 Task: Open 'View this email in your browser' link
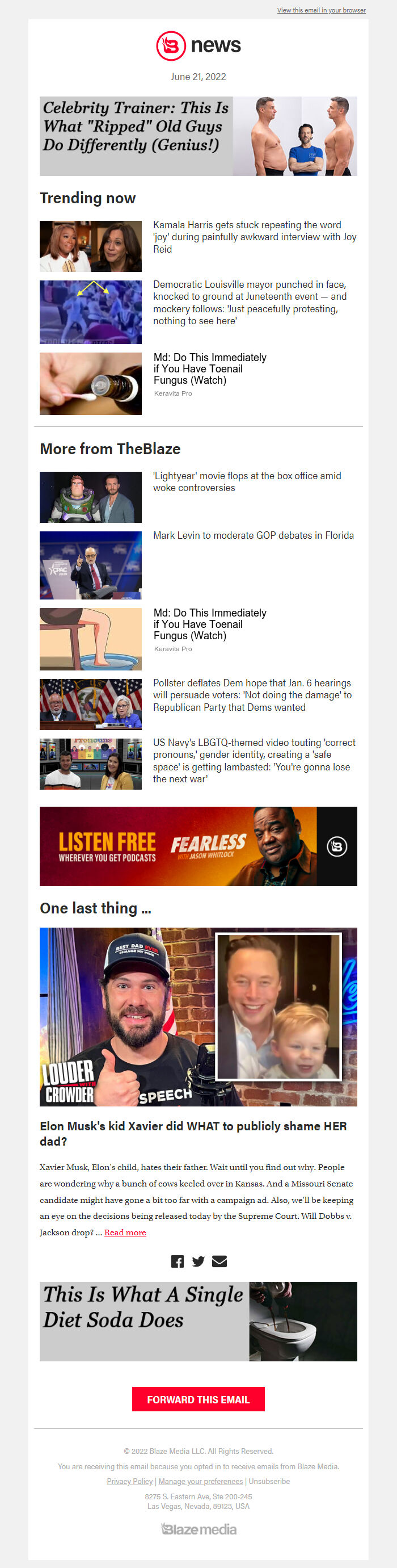point(321,10)
